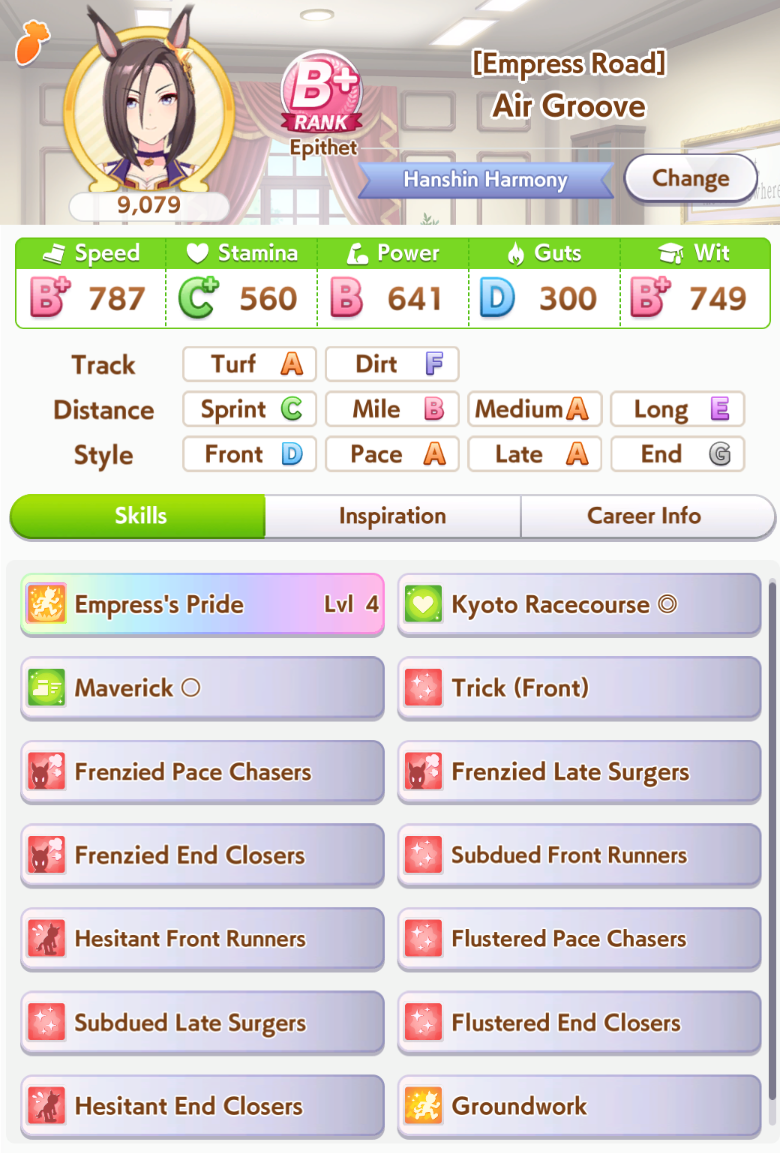View the Trick (Front) skill
This screenshot has height=1153, width=780.
(x=579, y=688)
